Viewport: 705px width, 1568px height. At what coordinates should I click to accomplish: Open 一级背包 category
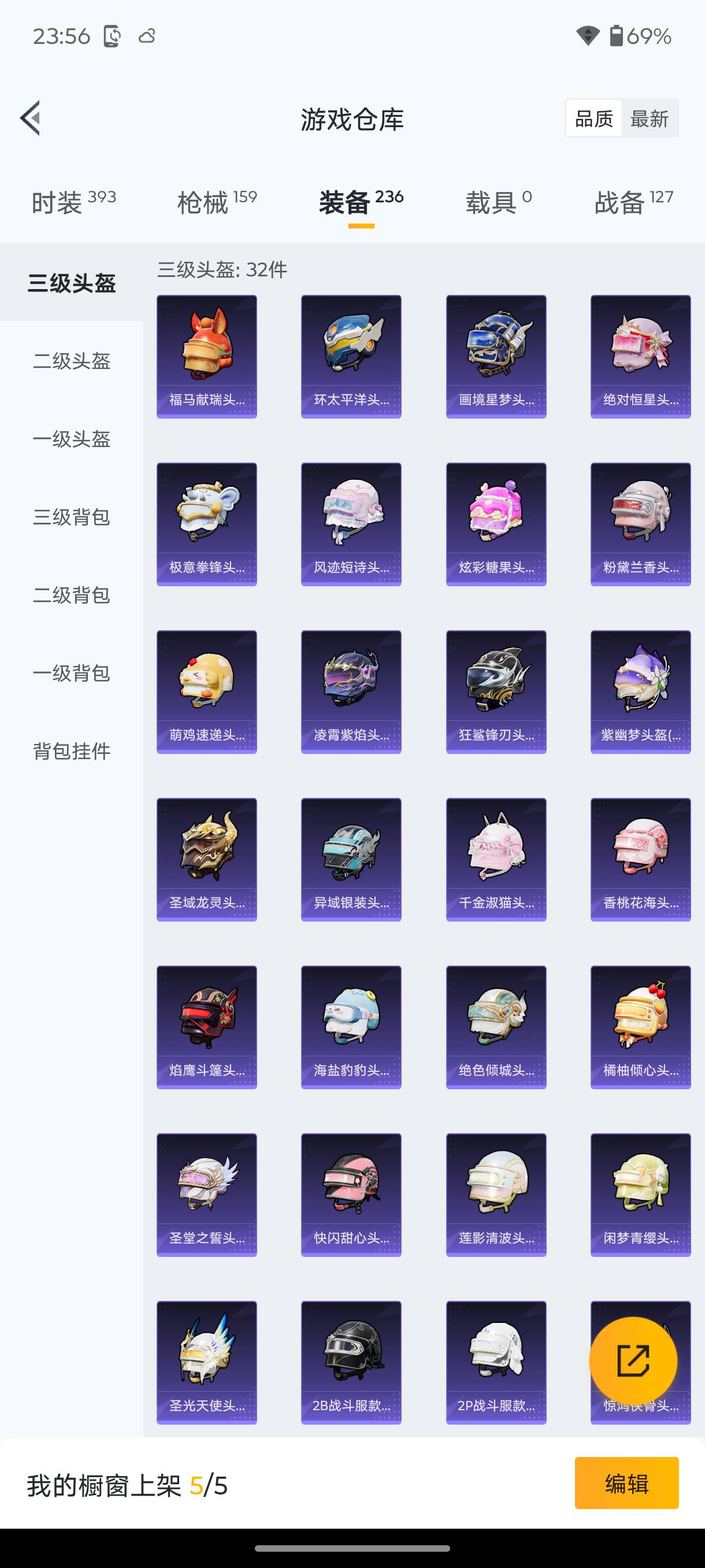pos(72,672)
